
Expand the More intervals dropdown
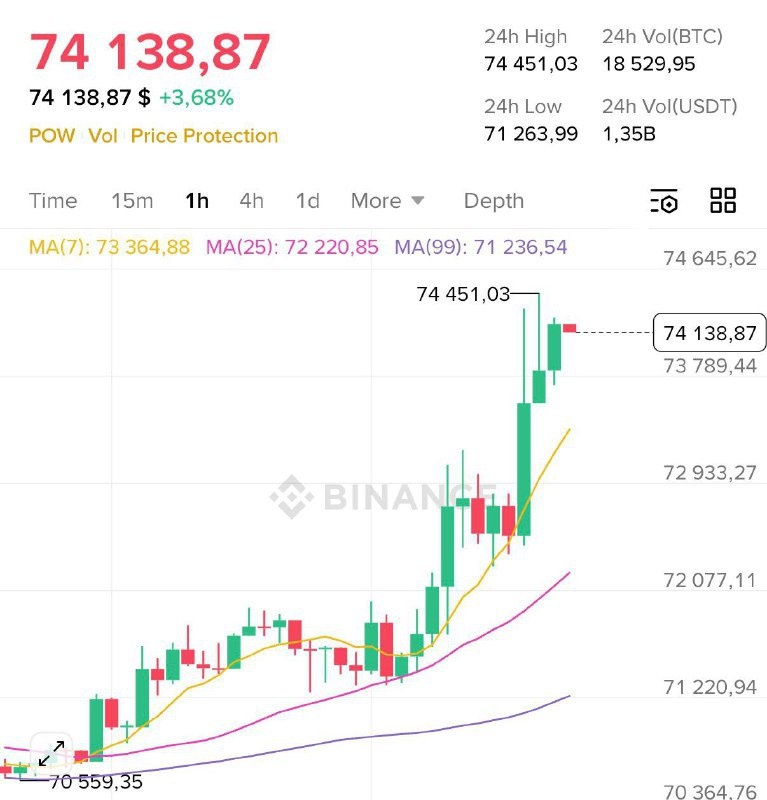coord(387,201)
